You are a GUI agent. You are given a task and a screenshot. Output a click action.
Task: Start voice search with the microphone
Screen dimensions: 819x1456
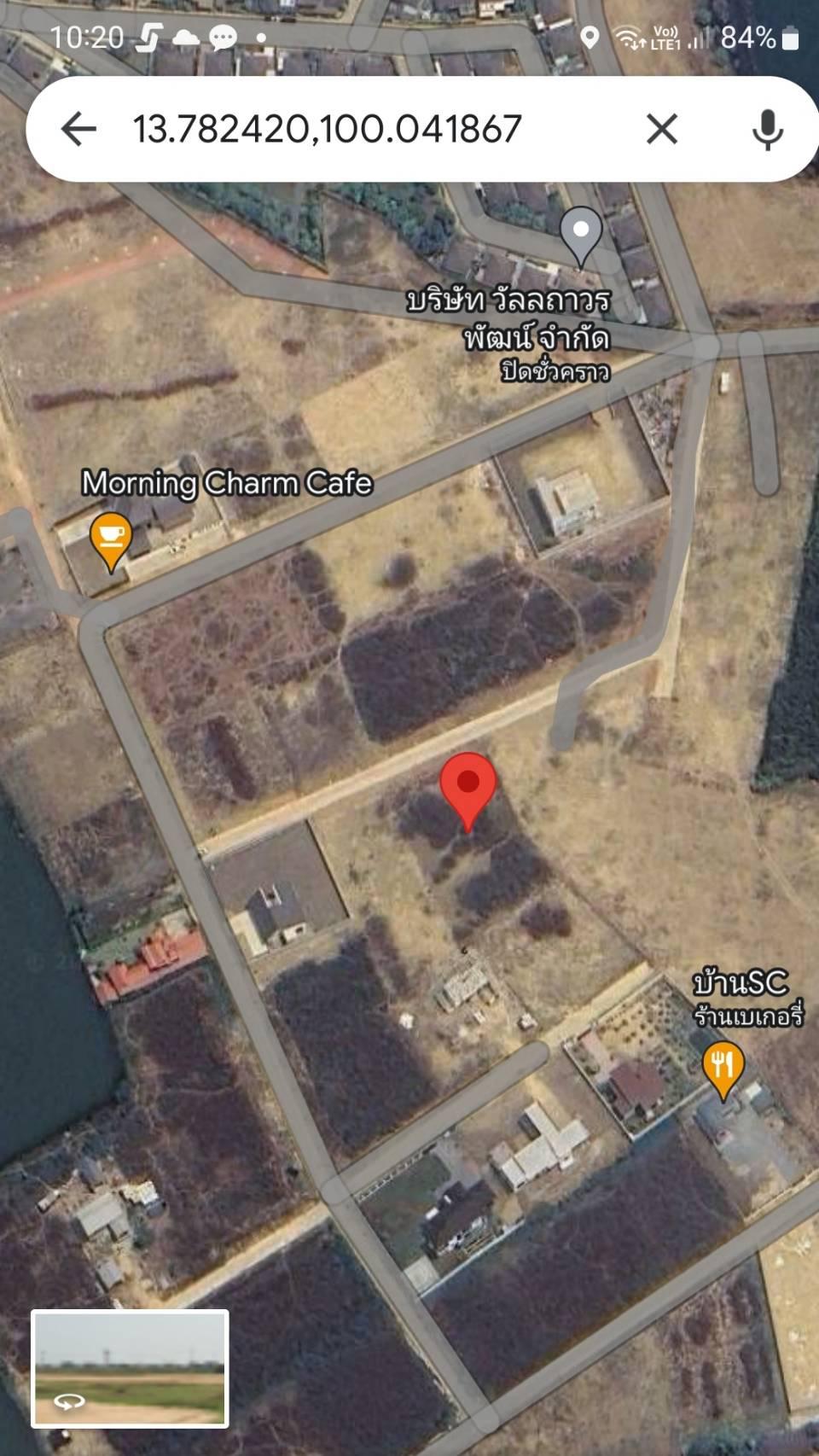pos(768,130)
